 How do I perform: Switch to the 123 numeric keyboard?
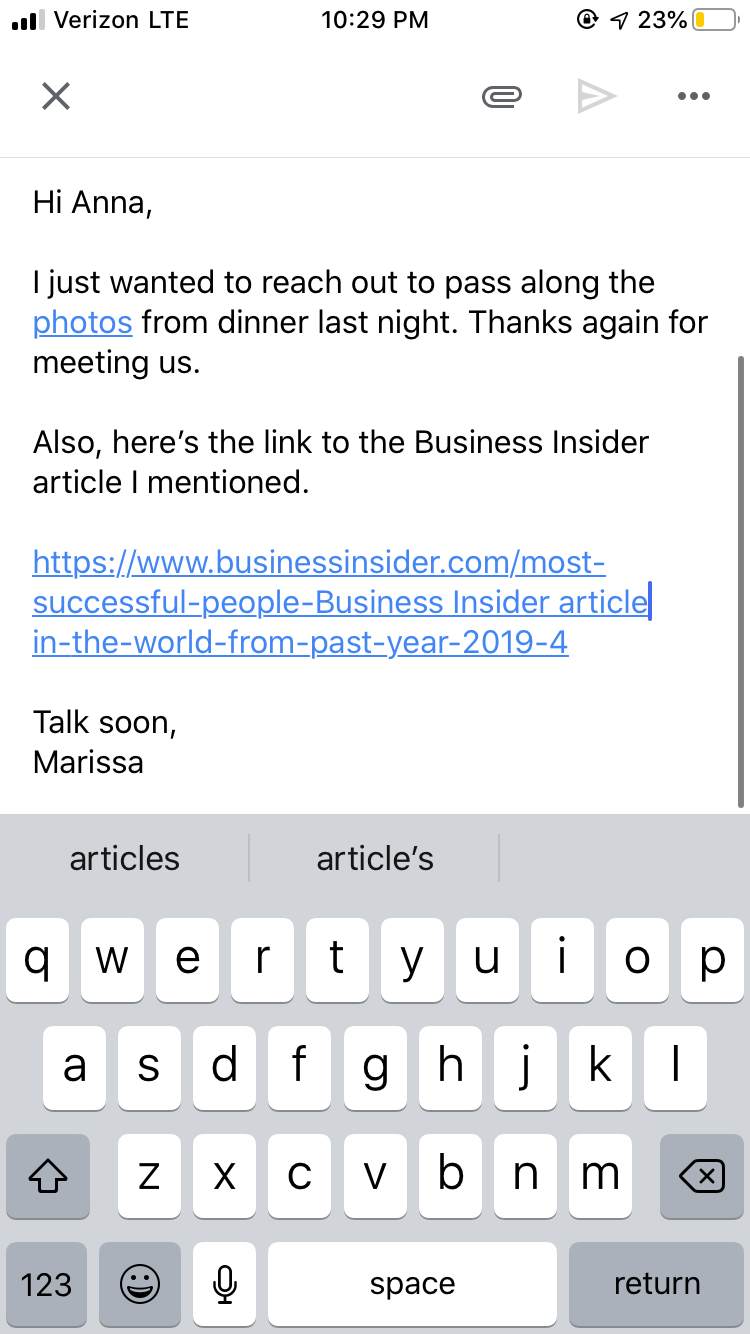[46, 1284]
